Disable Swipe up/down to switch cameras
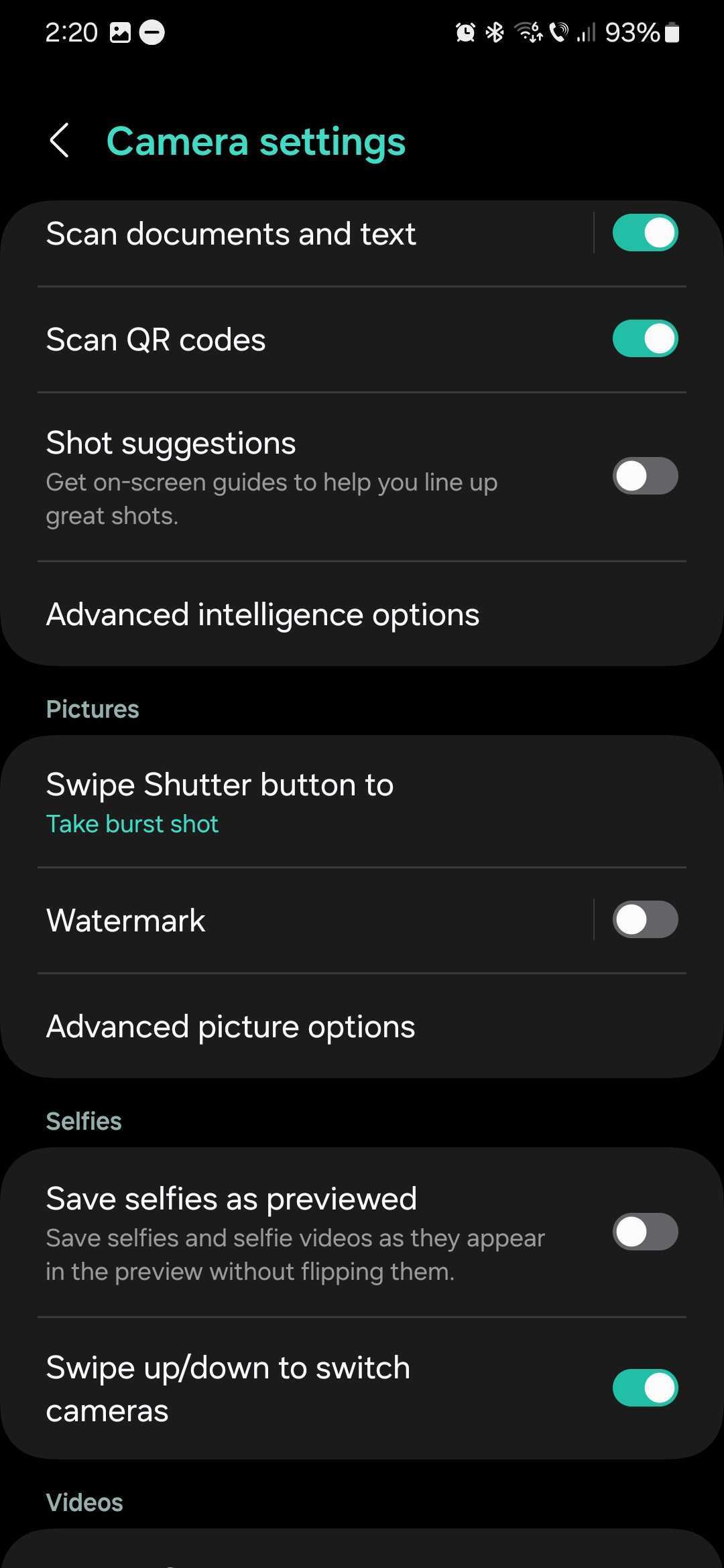The width and height of the screenshot is (724, 1568). [645, 1388]
